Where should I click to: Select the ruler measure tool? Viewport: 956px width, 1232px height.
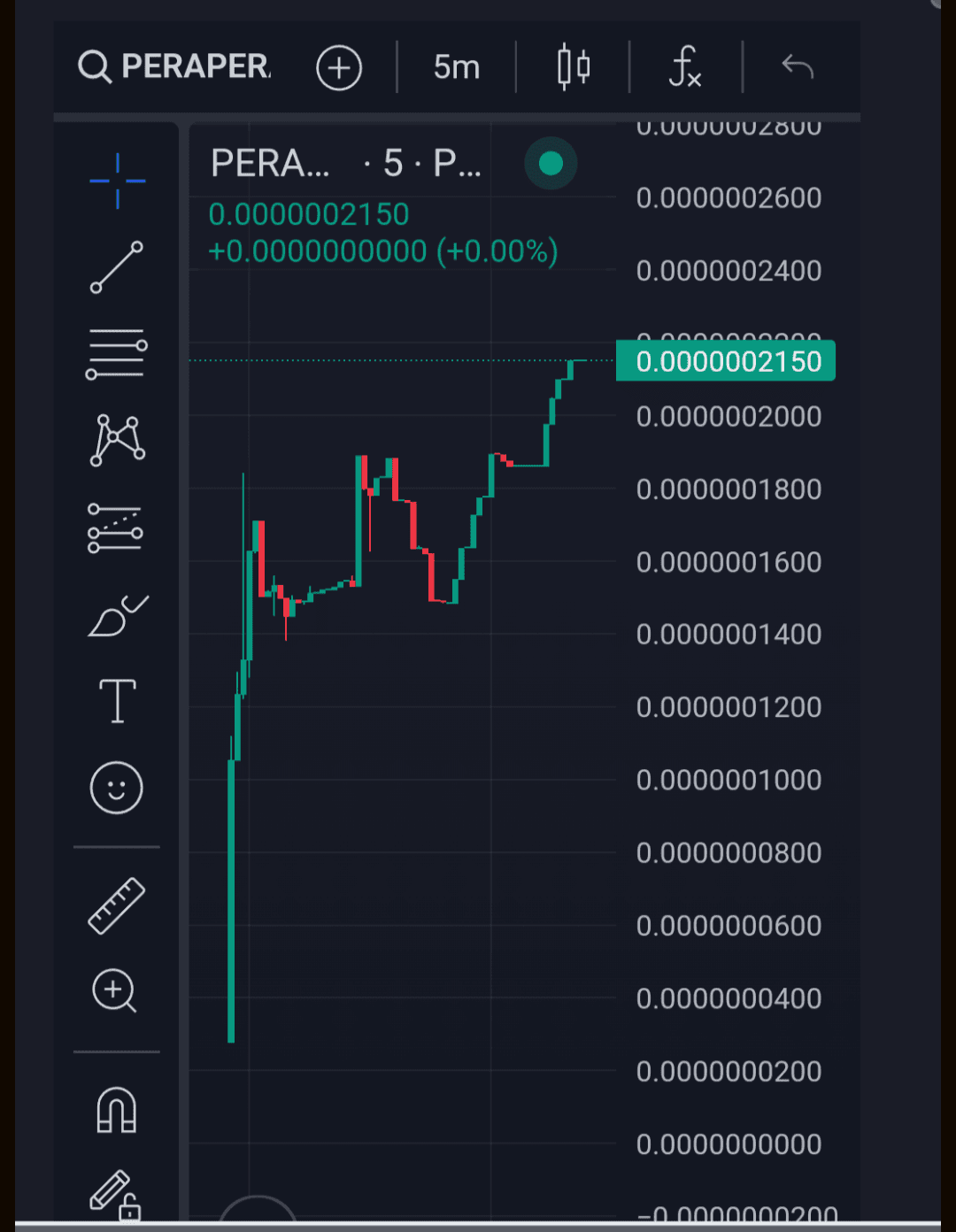click(117, 905)
